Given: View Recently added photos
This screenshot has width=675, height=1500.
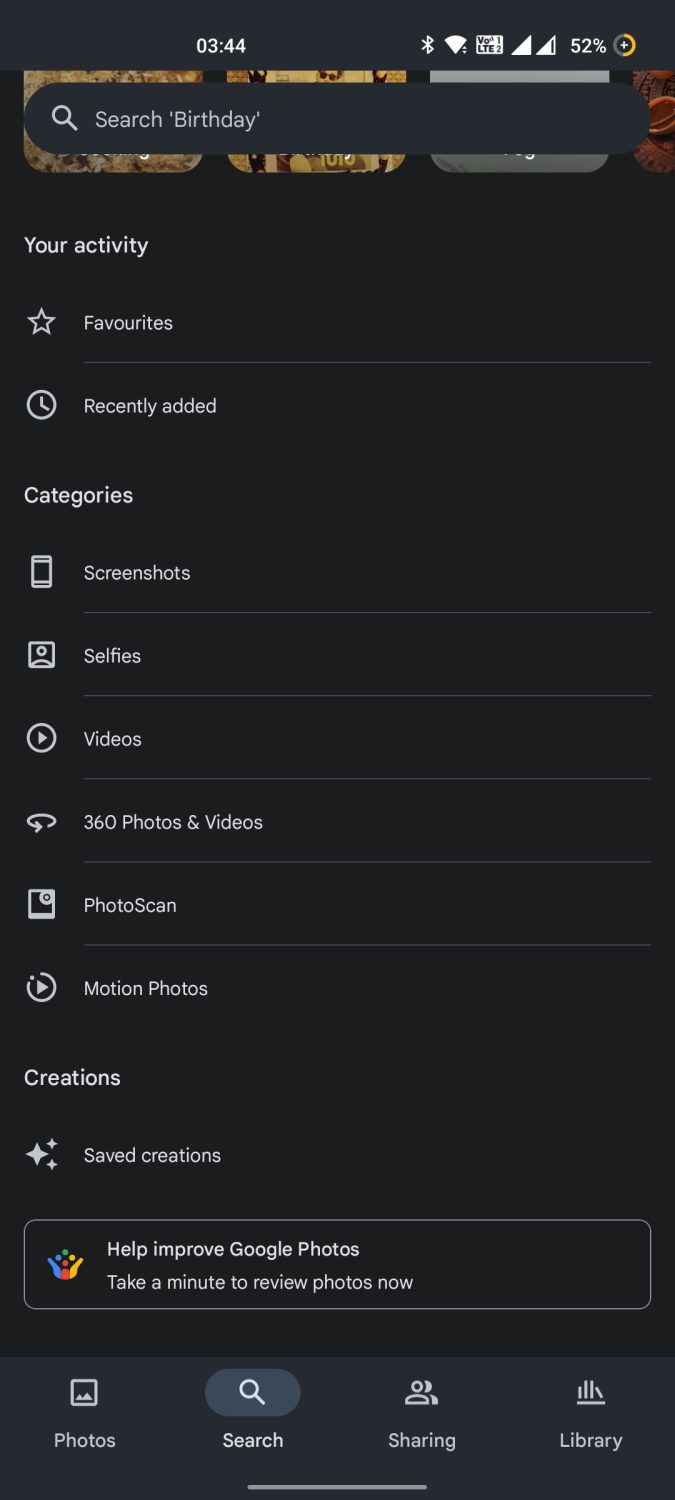Looking at the screenshot, I should click(150, 406).
